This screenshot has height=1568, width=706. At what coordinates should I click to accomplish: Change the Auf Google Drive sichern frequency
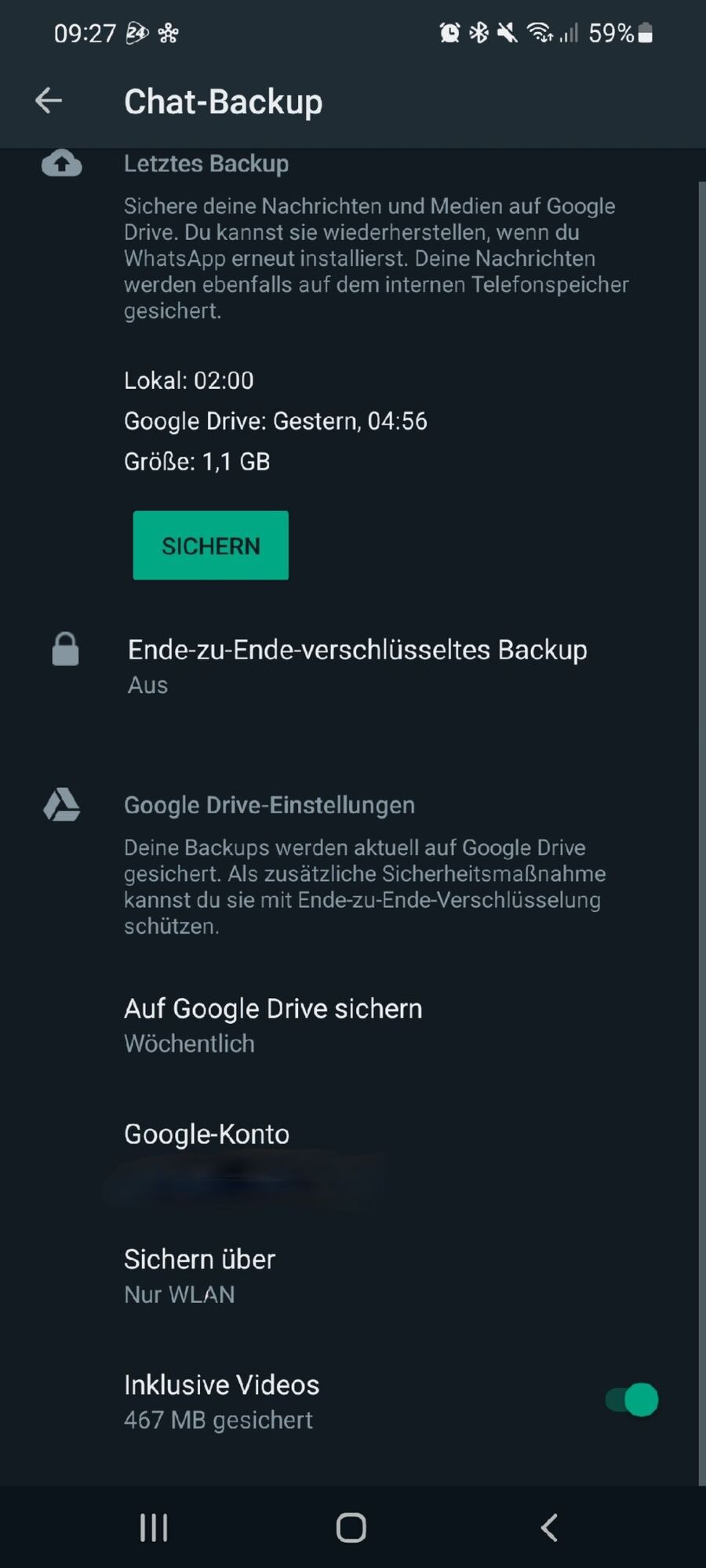(x=273, y=1025)
